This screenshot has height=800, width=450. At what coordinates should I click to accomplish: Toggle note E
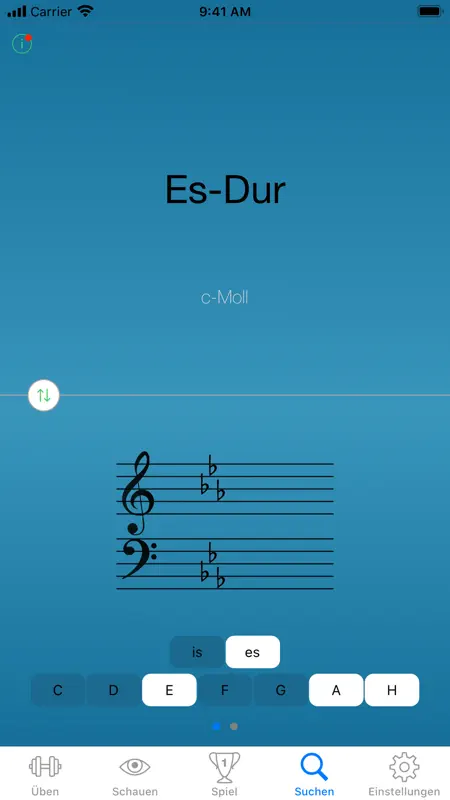(169, 690)
